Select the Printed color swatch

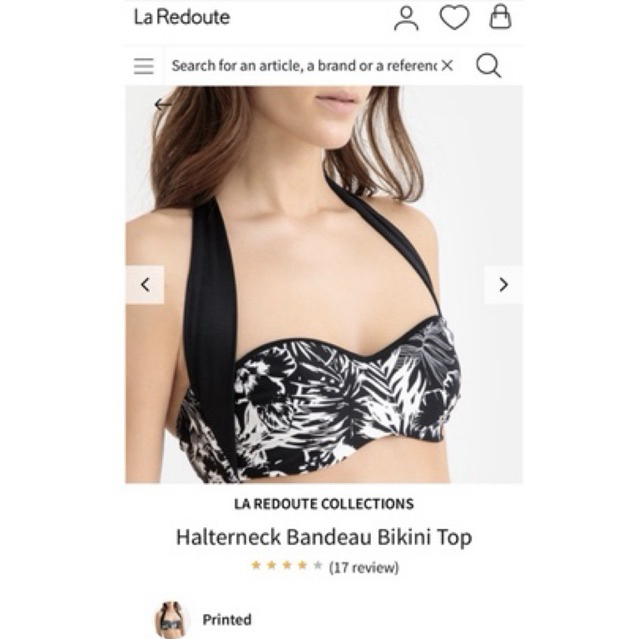(171, 620)
